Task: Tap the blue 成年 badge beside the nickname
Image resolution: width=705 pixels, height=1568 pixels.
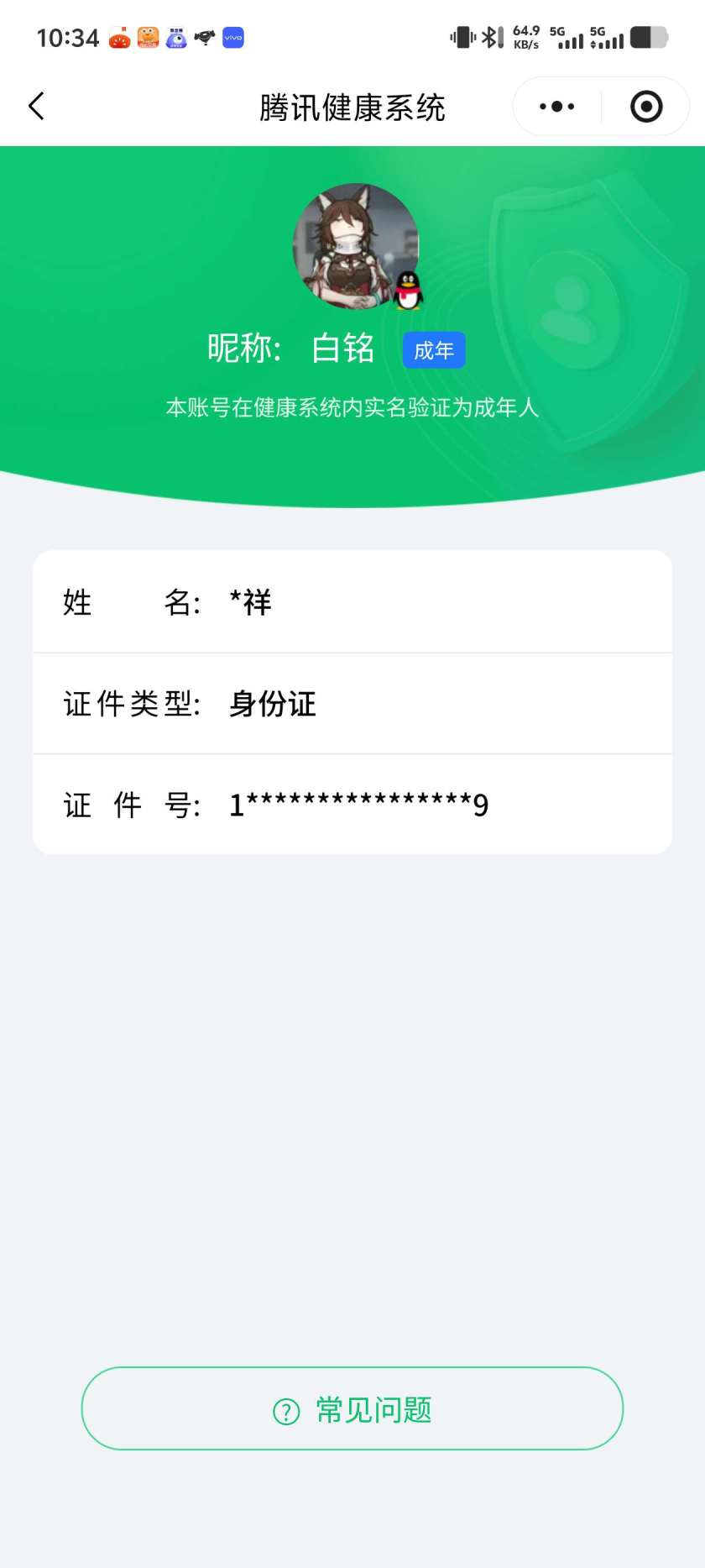Action: (x=434, y=349)
